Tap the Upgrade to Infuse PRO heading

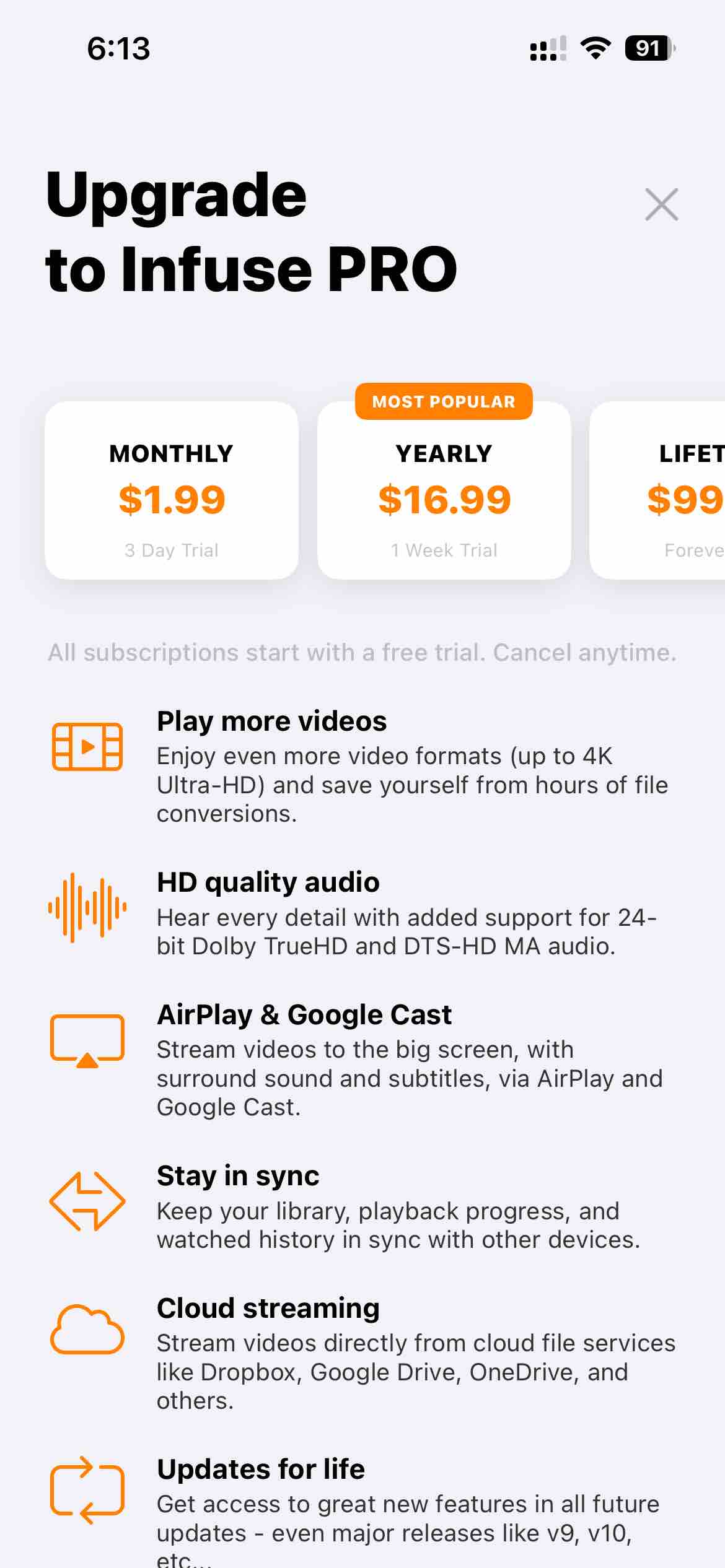coord(248,232)
